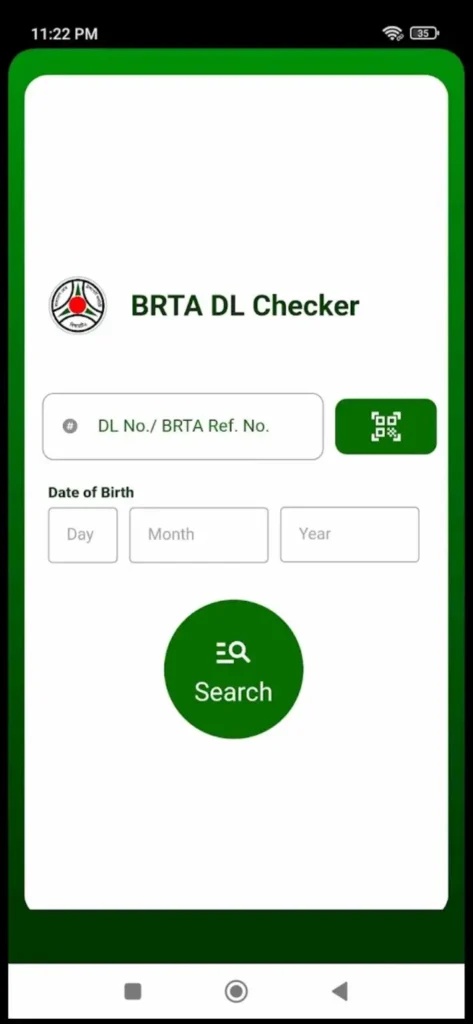Viewport: 473px width, 1024px height.
Task: Open the QR code scanner button
Action: click(x=385, y=426)
